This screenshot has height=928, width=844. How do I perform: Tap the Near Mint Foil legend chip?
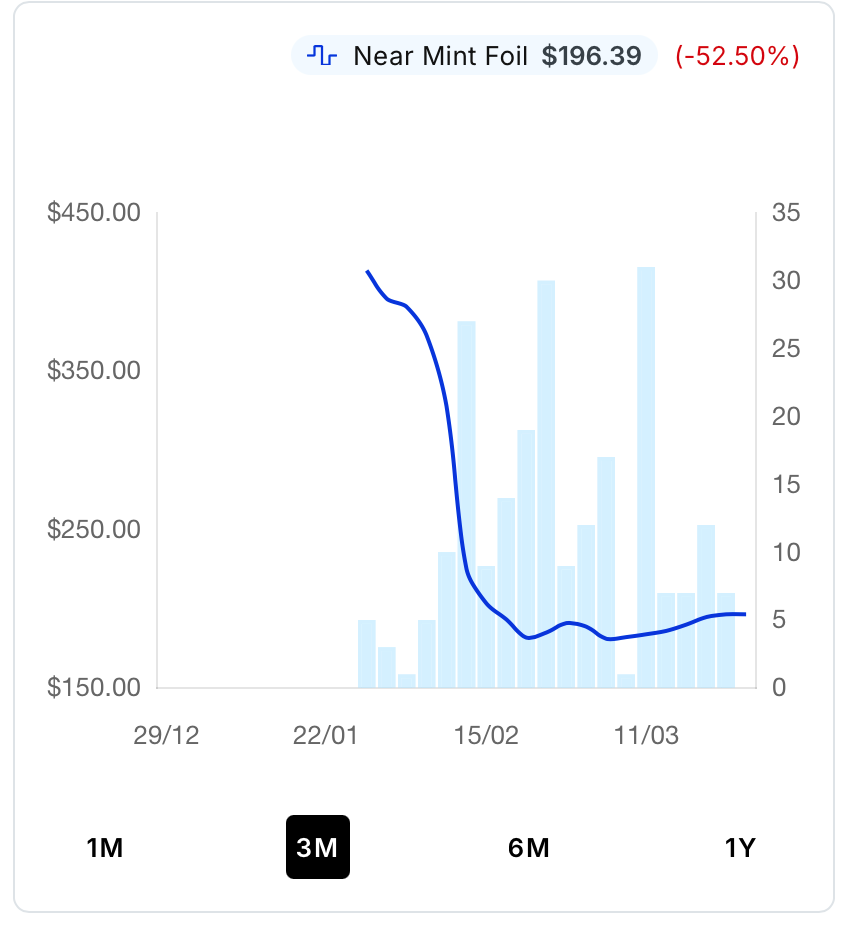coord(474,56)
